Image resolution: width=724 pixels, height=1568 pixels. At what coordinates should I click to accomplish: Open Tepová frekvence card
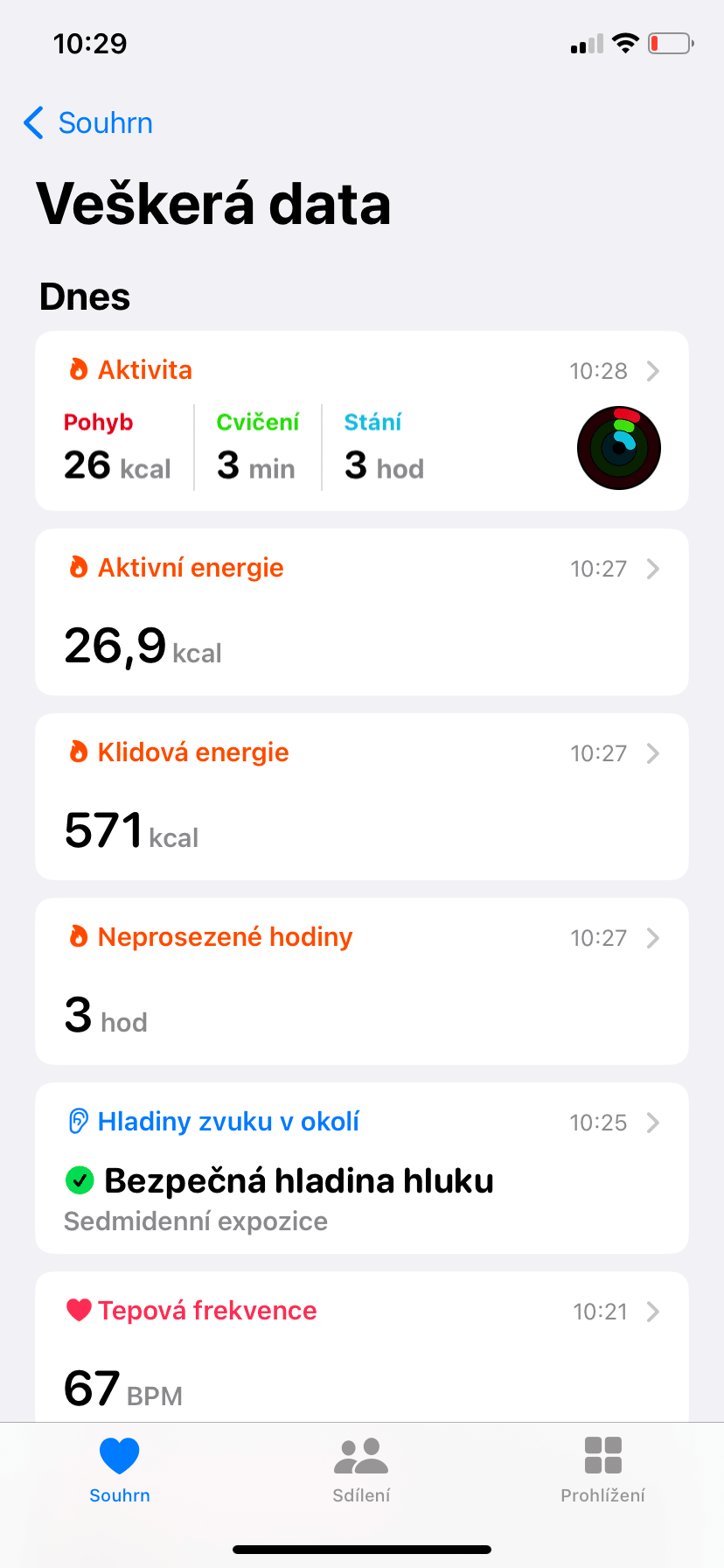(361, 1347)
